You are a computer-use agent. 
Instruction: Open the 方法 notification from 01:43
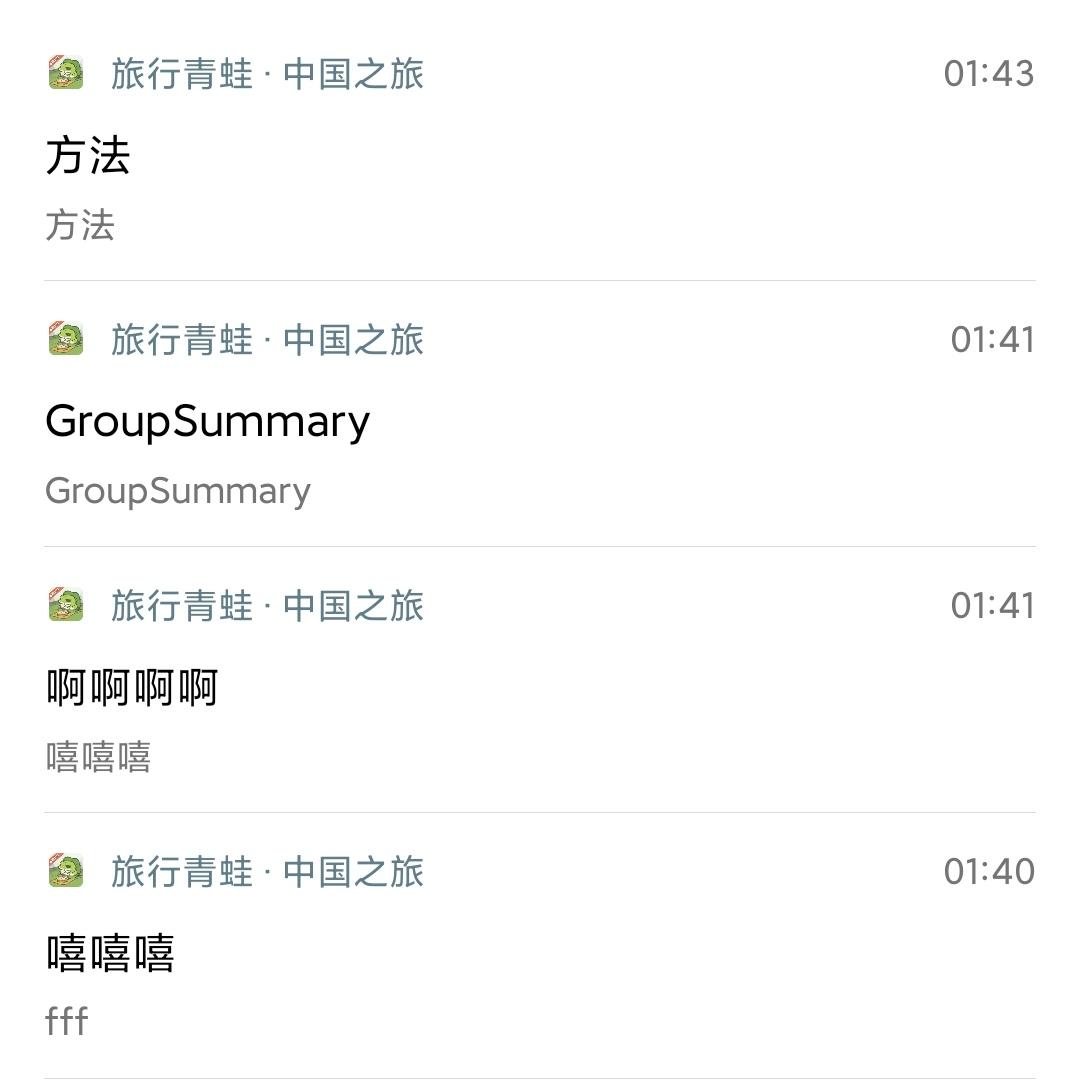click(540, 157)
